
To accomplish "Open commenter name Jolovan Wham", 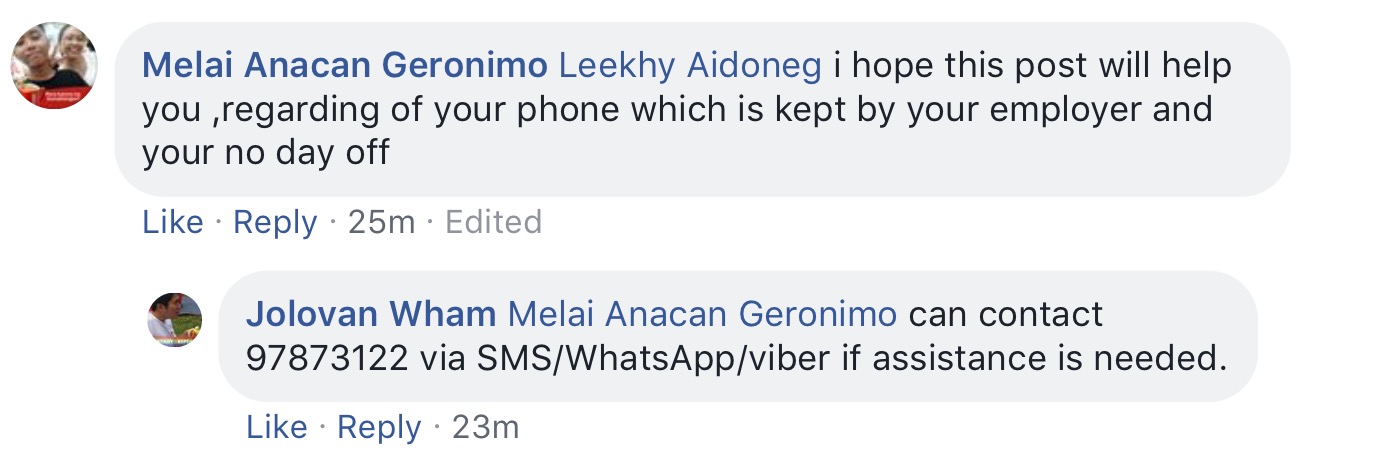I will tap(371, 314).
